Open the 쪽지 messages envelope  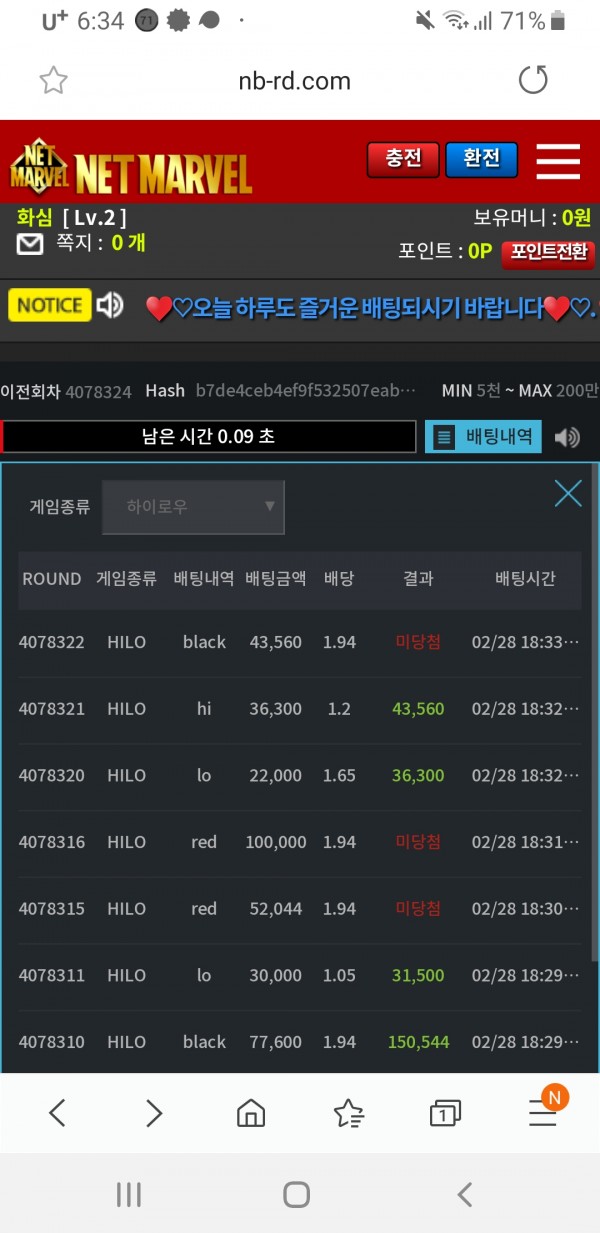(30, 243)
